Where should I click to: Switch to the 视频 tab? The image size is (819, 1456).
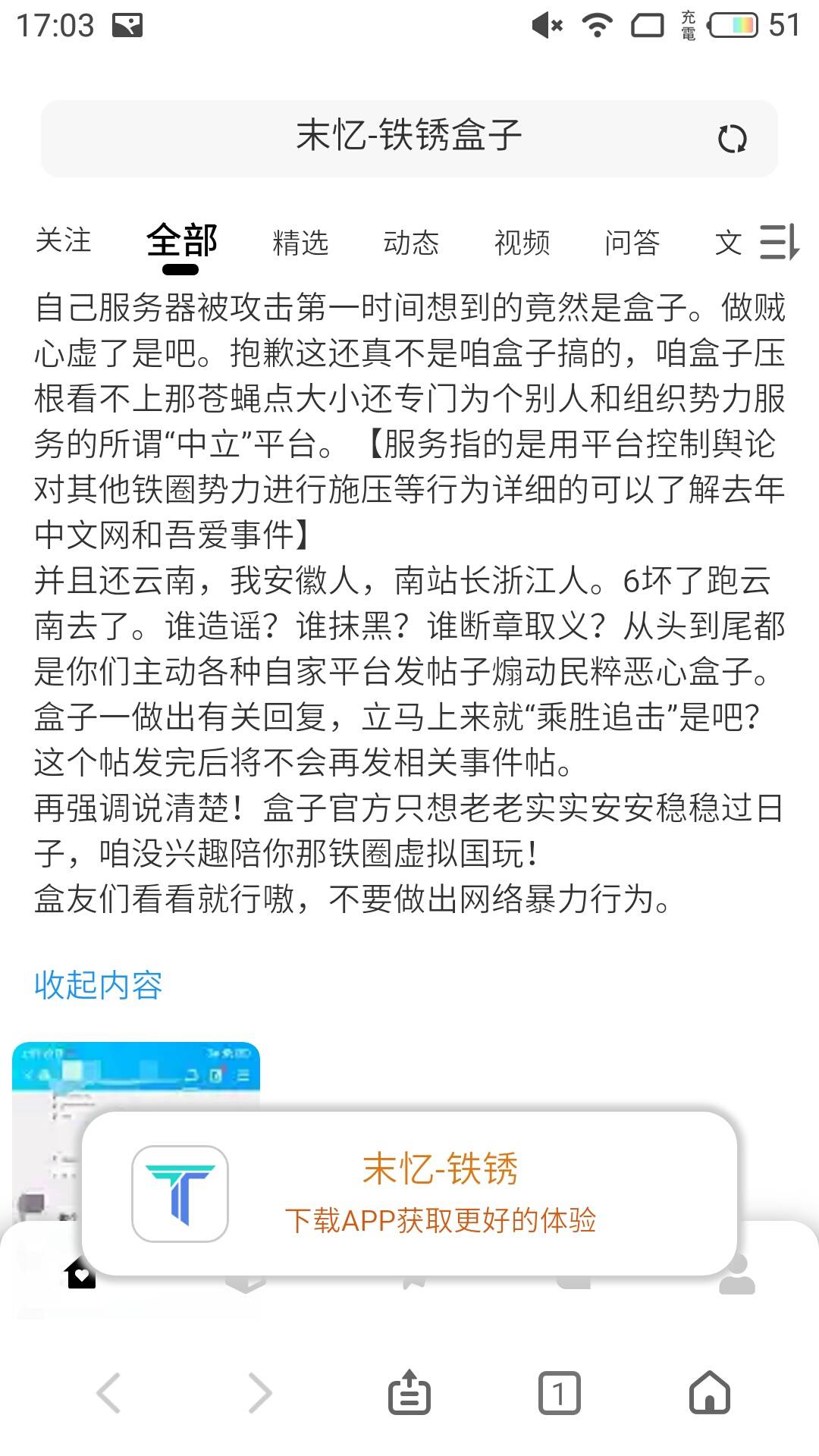(x=522, y=243)
